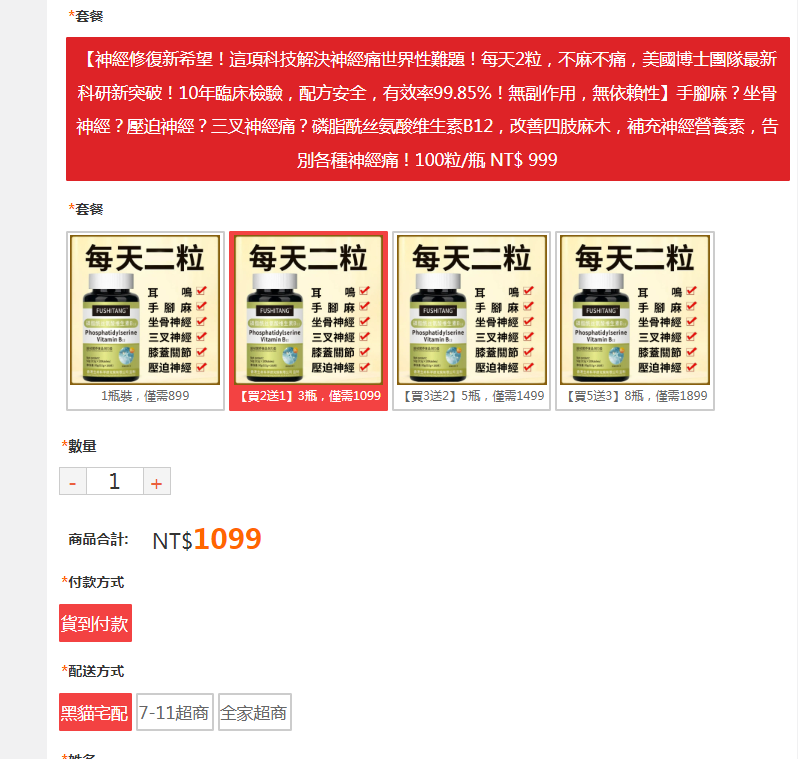Choose 全家超商 pickup delivery
The image size is (798, 759).
[254, 713]
